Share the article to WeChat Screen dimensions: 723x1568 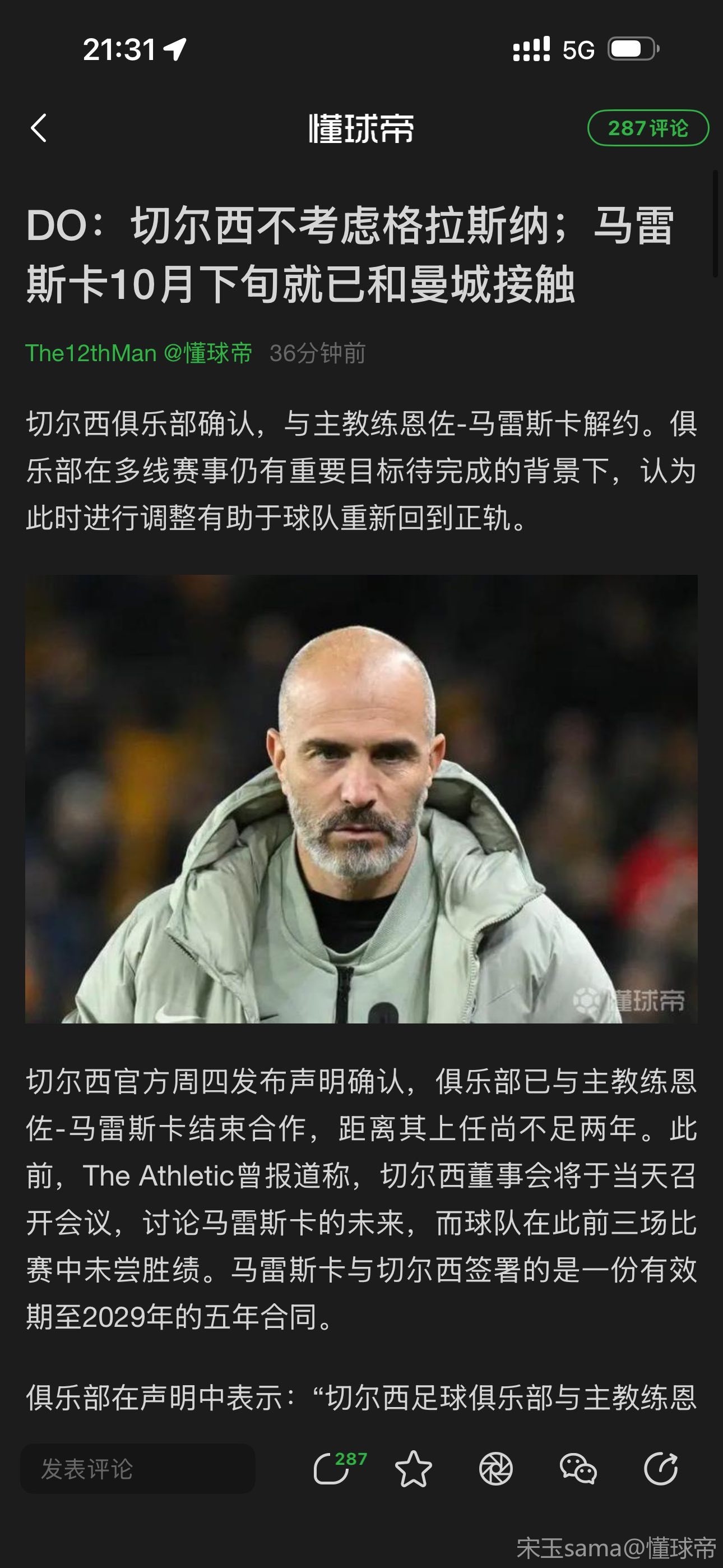tap(577, 1469)
